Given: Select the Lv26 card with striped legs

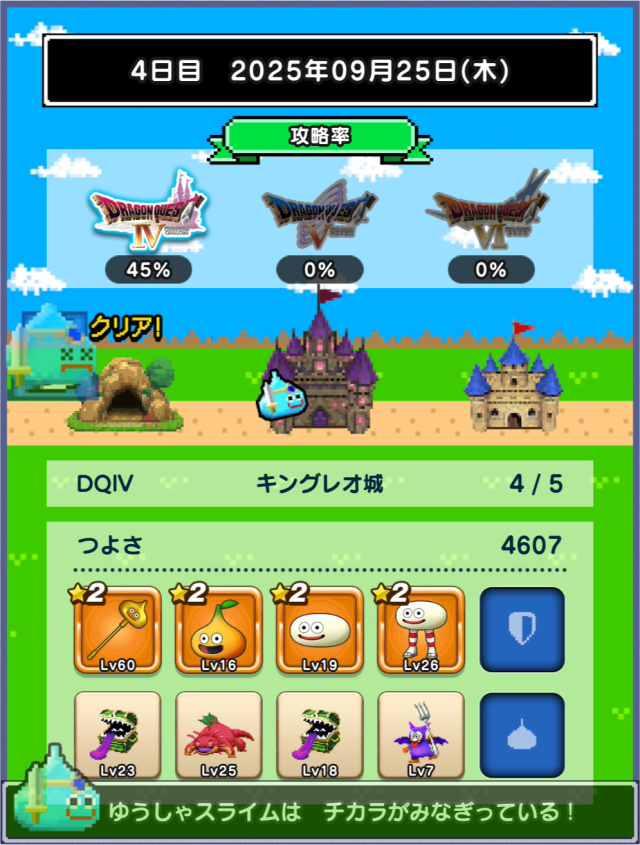Looking at the screenshot, I should (x=420, y=630).
